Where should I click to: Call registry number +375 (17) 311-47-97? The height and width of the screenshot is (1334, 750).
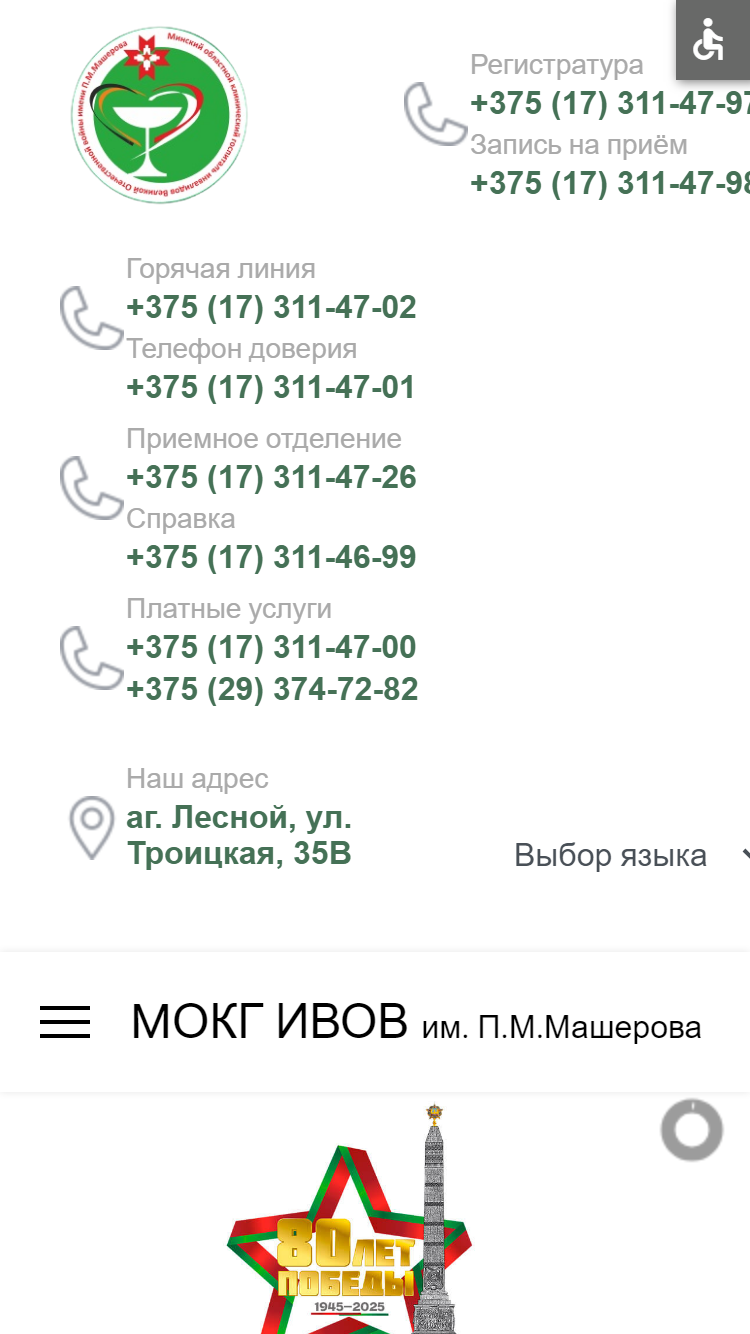click(610, 103)
